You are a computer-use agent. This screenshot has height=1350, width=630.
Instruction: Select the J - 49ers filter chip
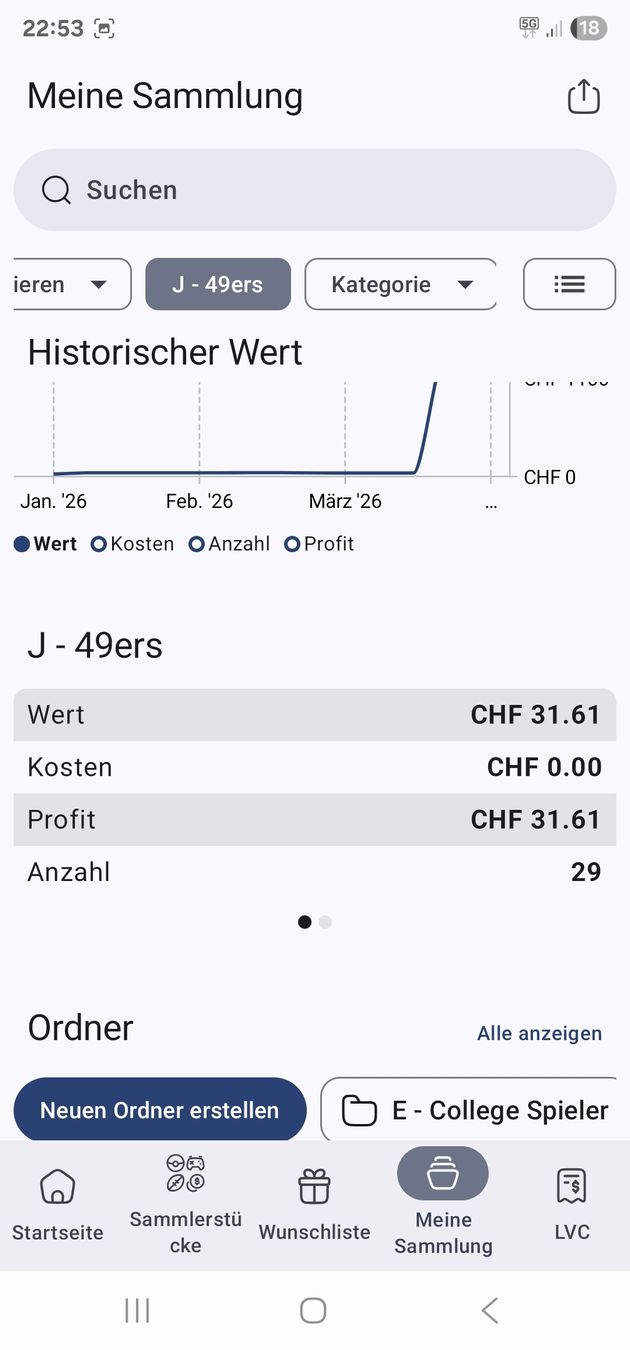(x=218, y=285)
